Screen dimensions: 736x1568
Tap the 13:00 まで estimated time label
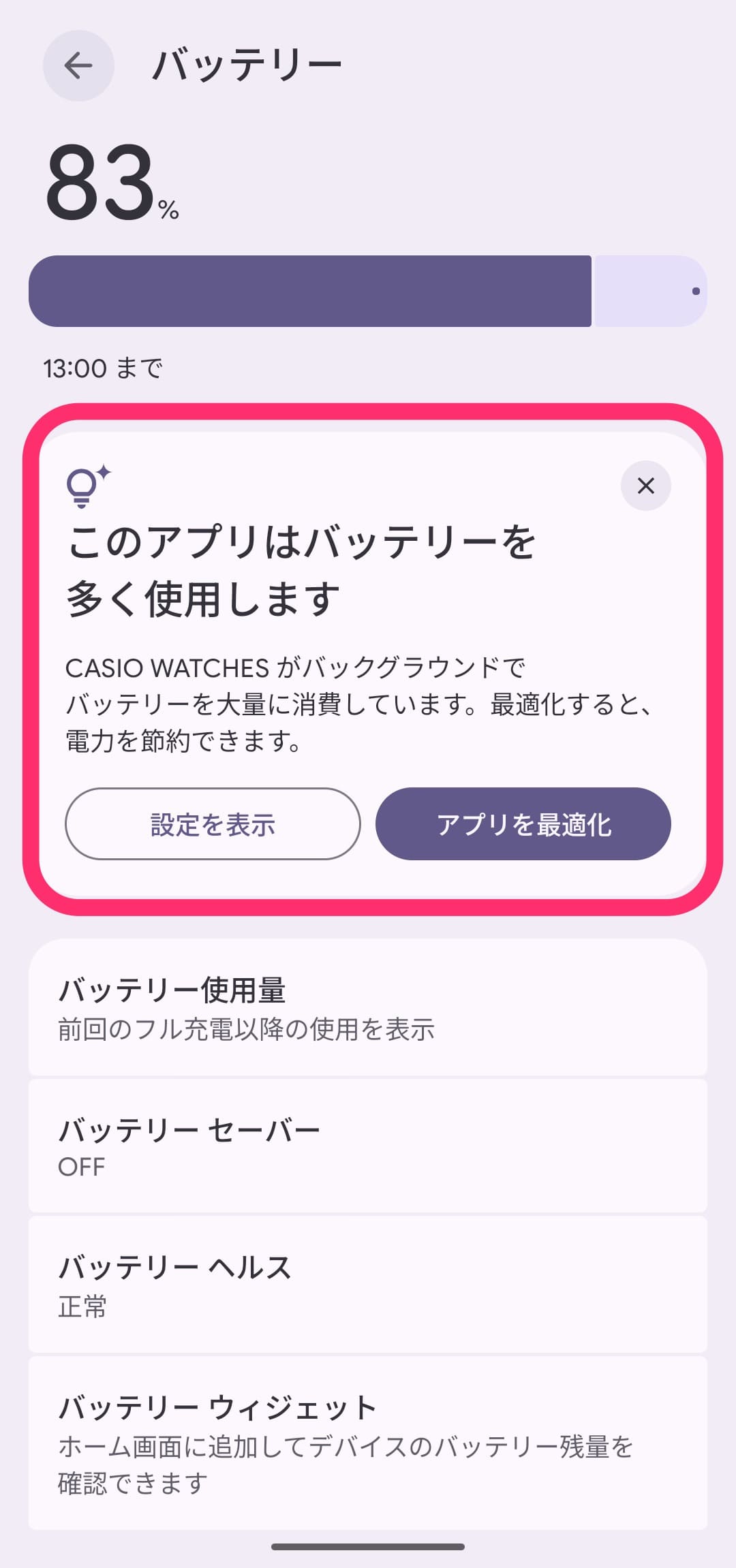pos(104,368)
